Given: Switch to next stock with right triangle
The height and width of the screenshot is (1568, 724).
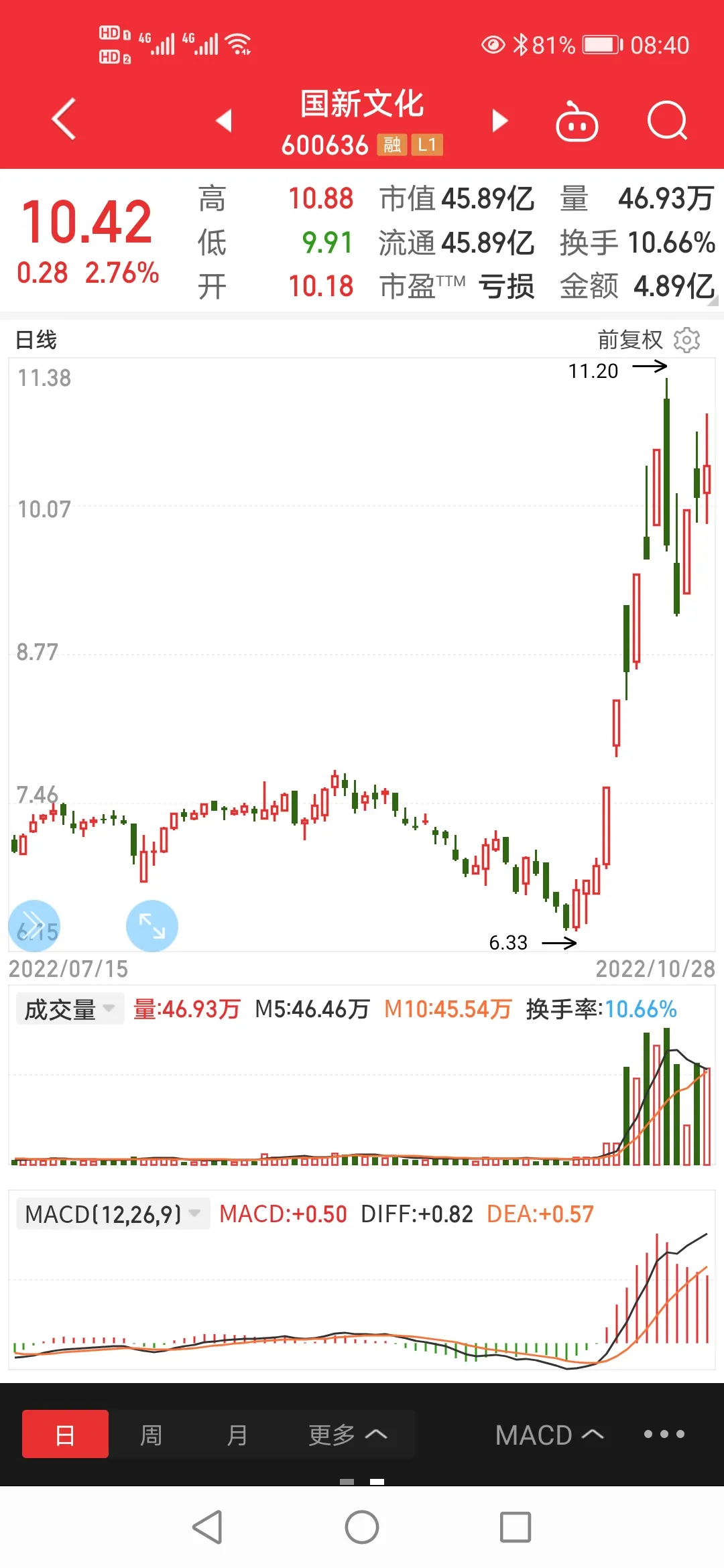Looking at the screenshot, I should point(499,121).
